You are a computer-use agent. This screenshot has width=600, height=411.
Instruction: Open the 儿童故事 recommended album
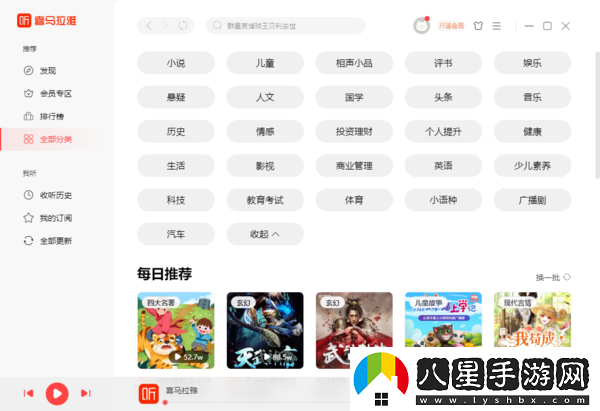pos(443,329)
